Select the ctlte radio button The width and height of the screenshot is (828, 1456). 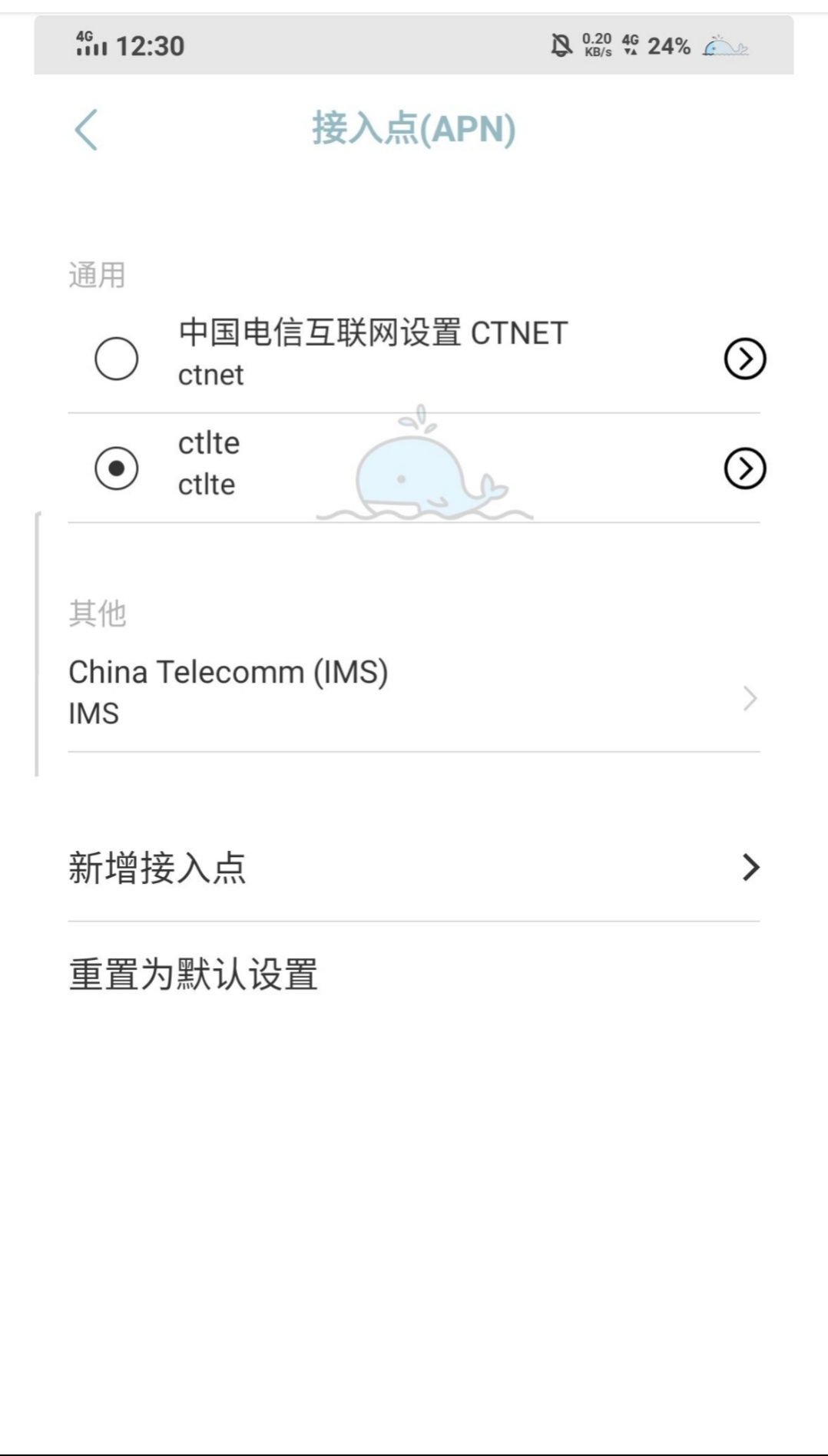coord(116,468)
